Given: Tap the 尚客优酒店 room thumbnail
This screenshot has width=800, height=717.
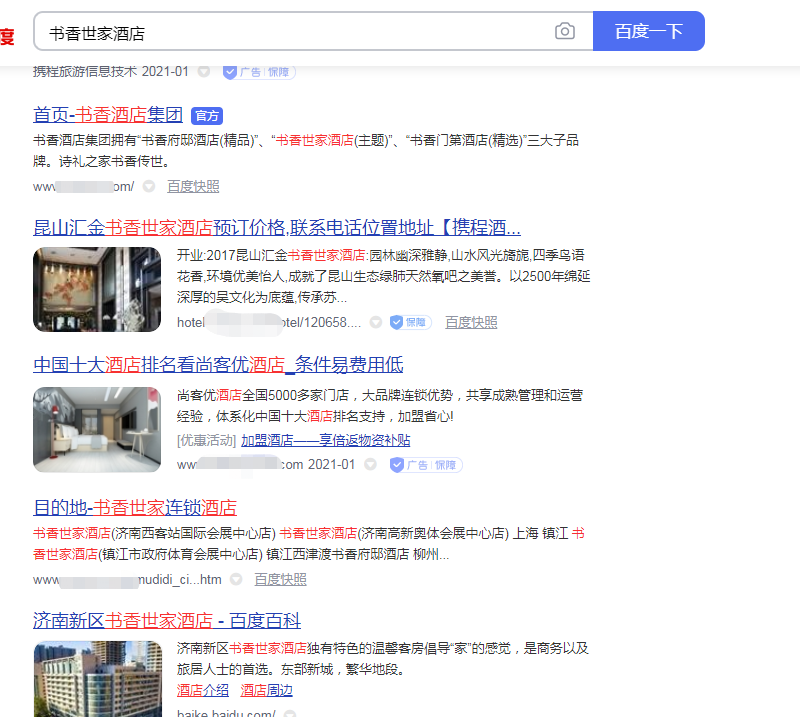Looking at the screenshot, I should [97, 429].
